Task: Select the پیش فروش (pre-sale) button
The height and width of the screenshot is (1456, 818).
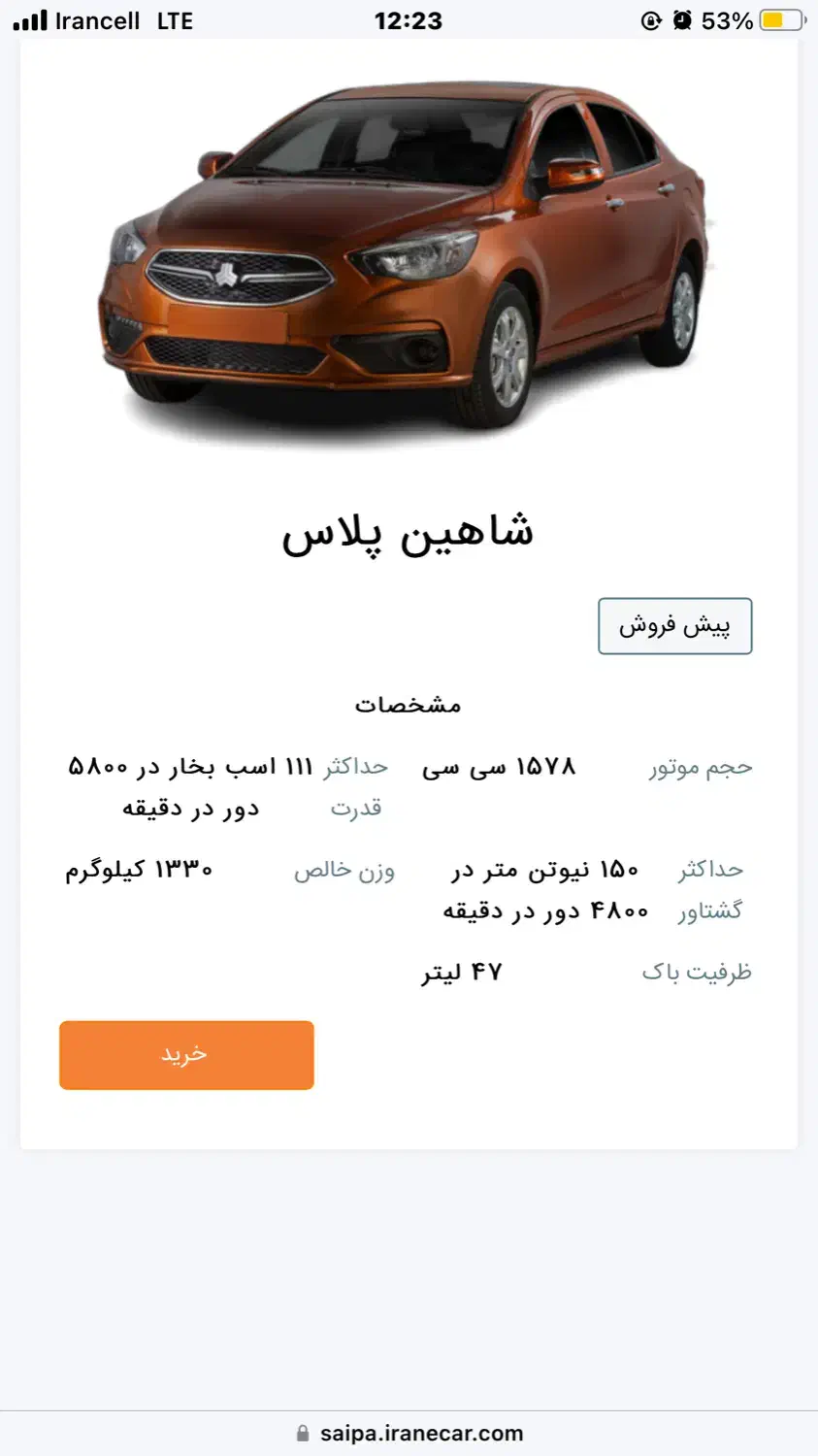Action: point(674,626)
